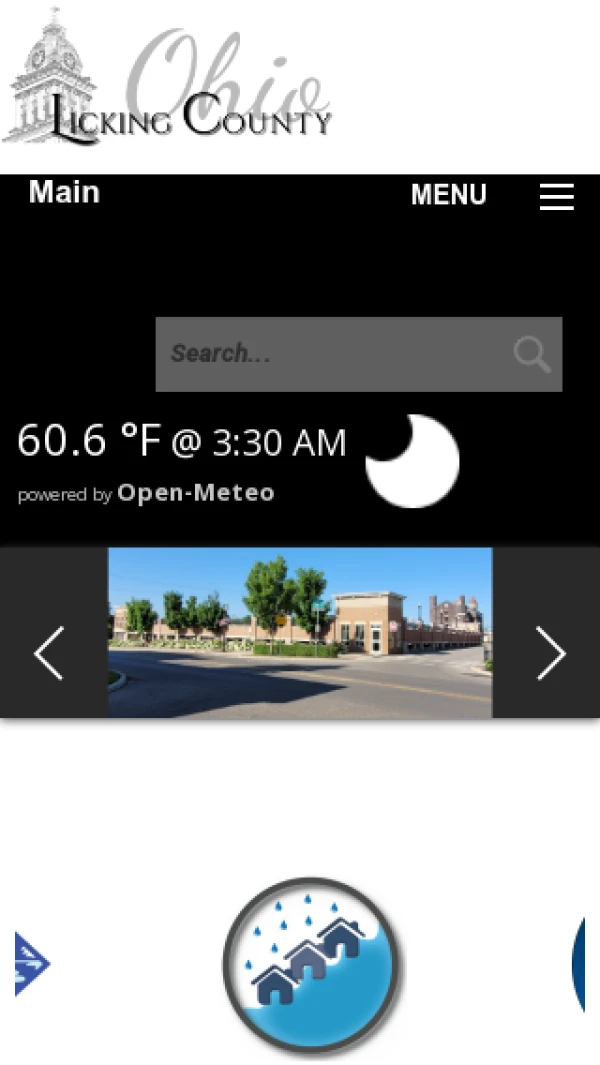Open the MENU hamburger button
This screenshot has width=600, height=1065.
click(556, 196)
